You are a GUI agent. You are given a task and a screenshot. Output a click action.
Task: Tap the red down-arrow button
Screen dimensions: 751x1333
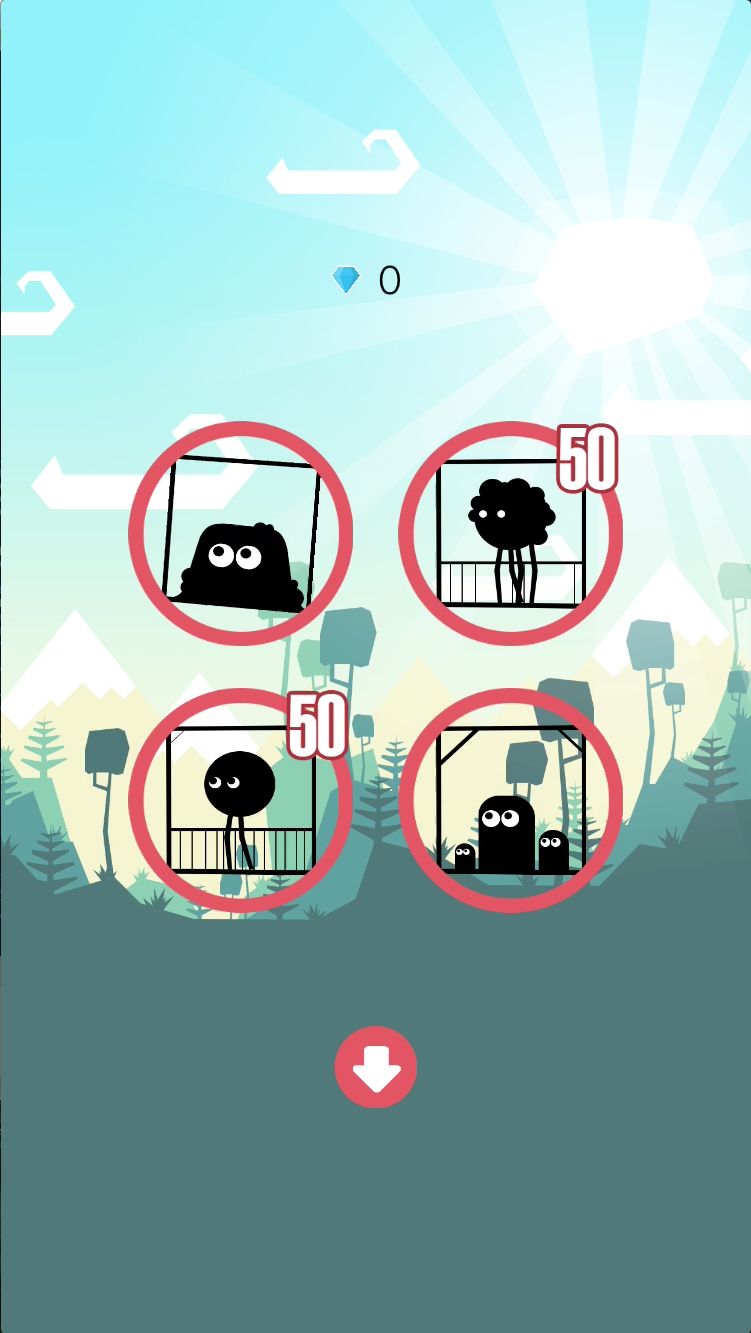click(376, 1067)
